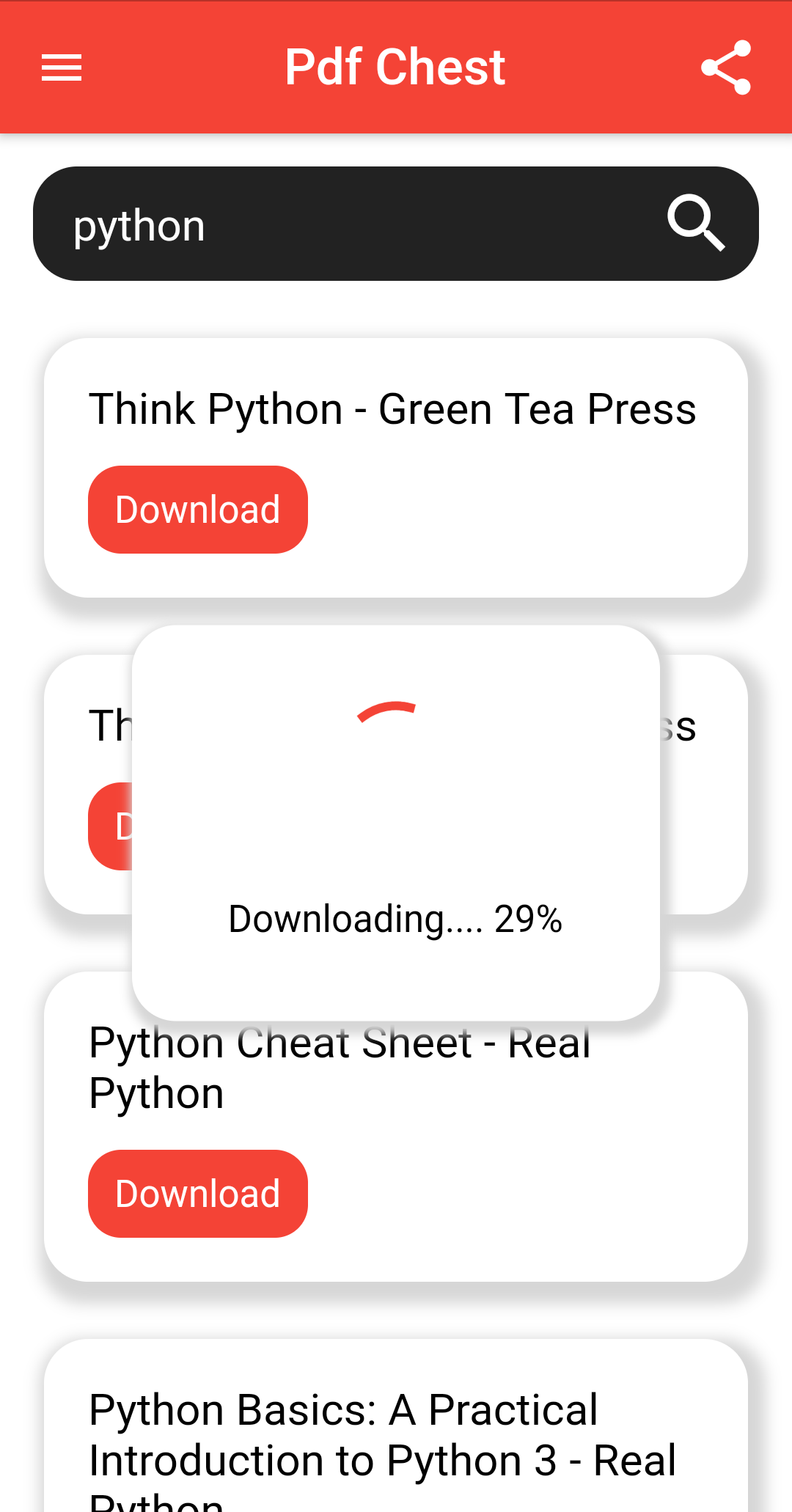Download Think Python - Green Tea Press
792x1512 pixels.
(198, 510)
